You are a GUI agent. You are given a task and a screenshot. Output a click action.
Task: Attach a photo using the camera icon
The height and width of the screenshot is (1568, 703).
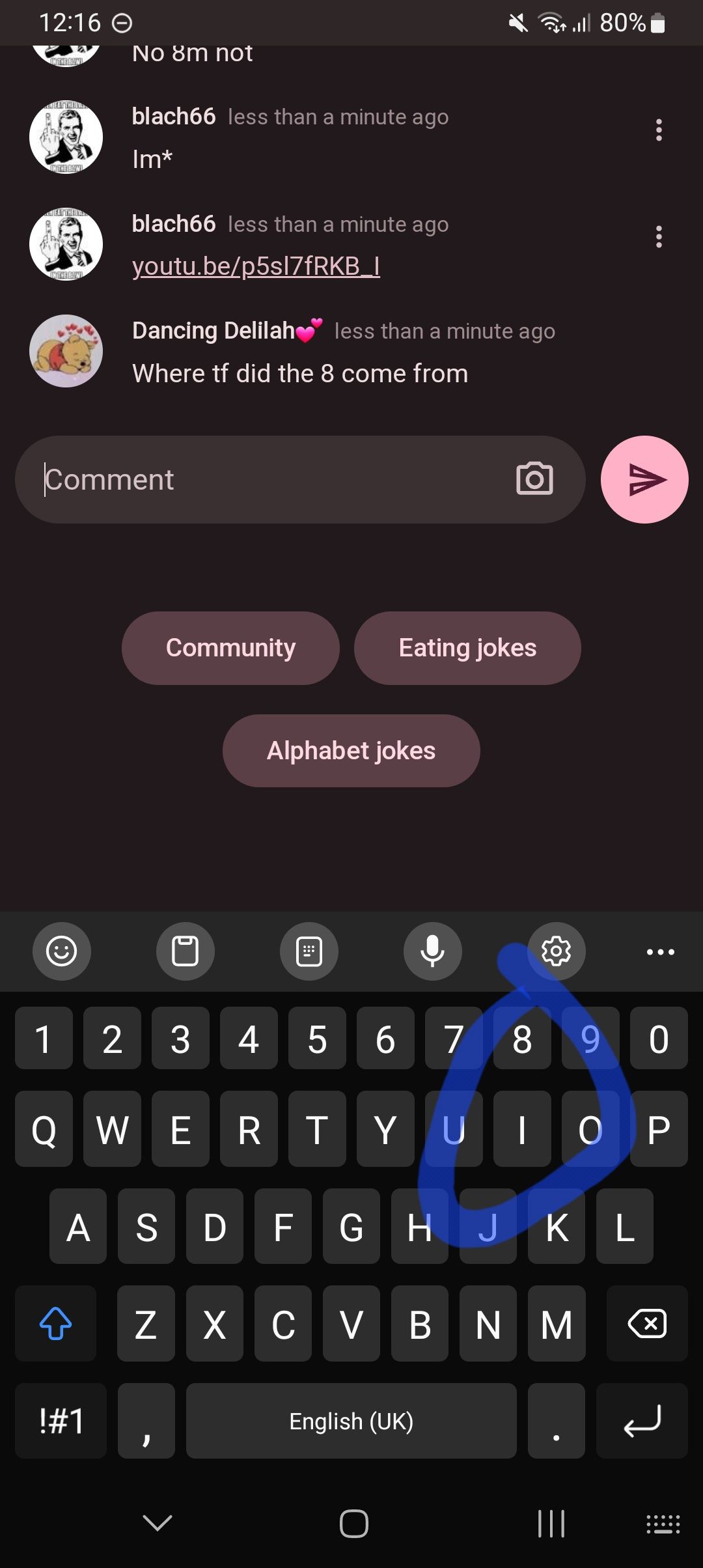pyautogui.click(x=534, y=479)
